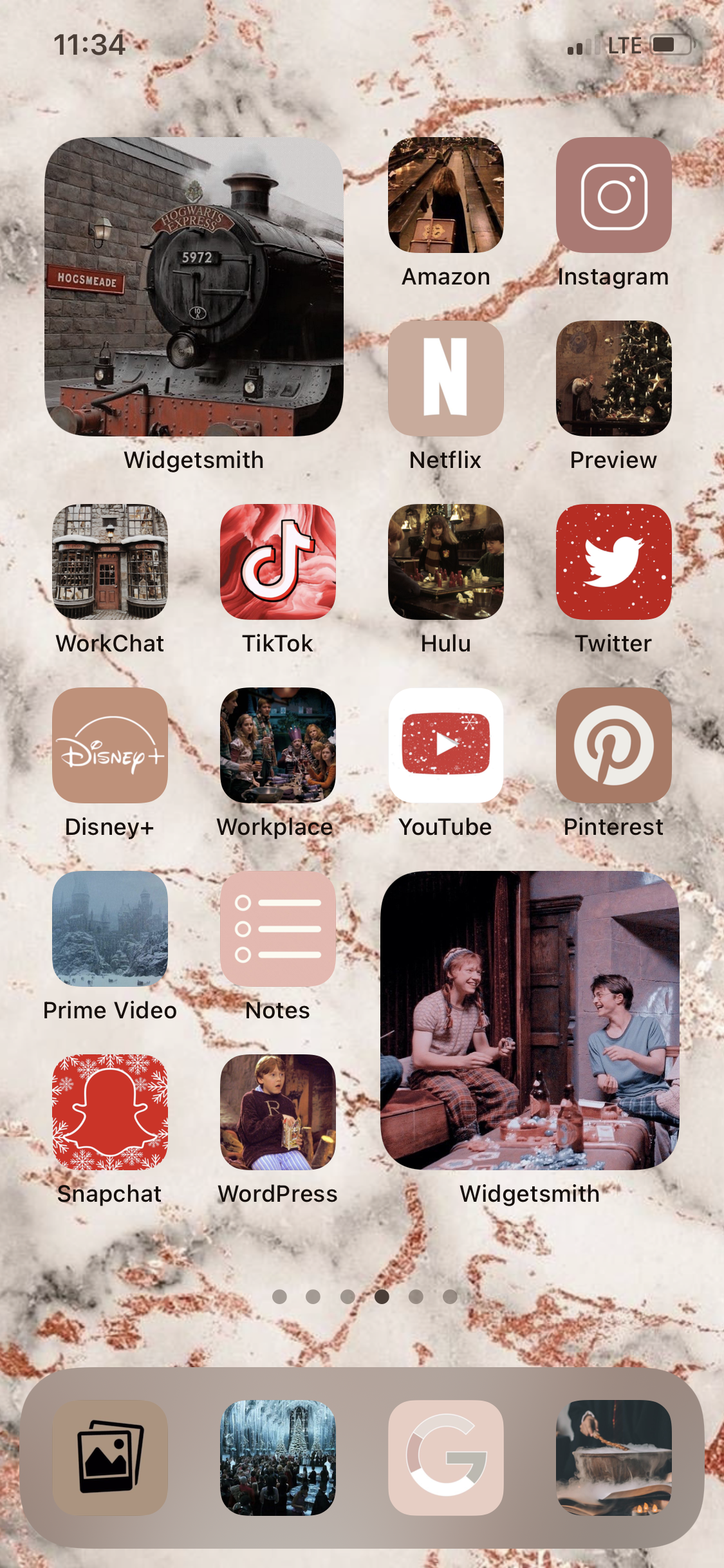Launch Instagram from the home screen
Image resolution: width=724 pixels, height=1568 pixels.
pos(613,195)
